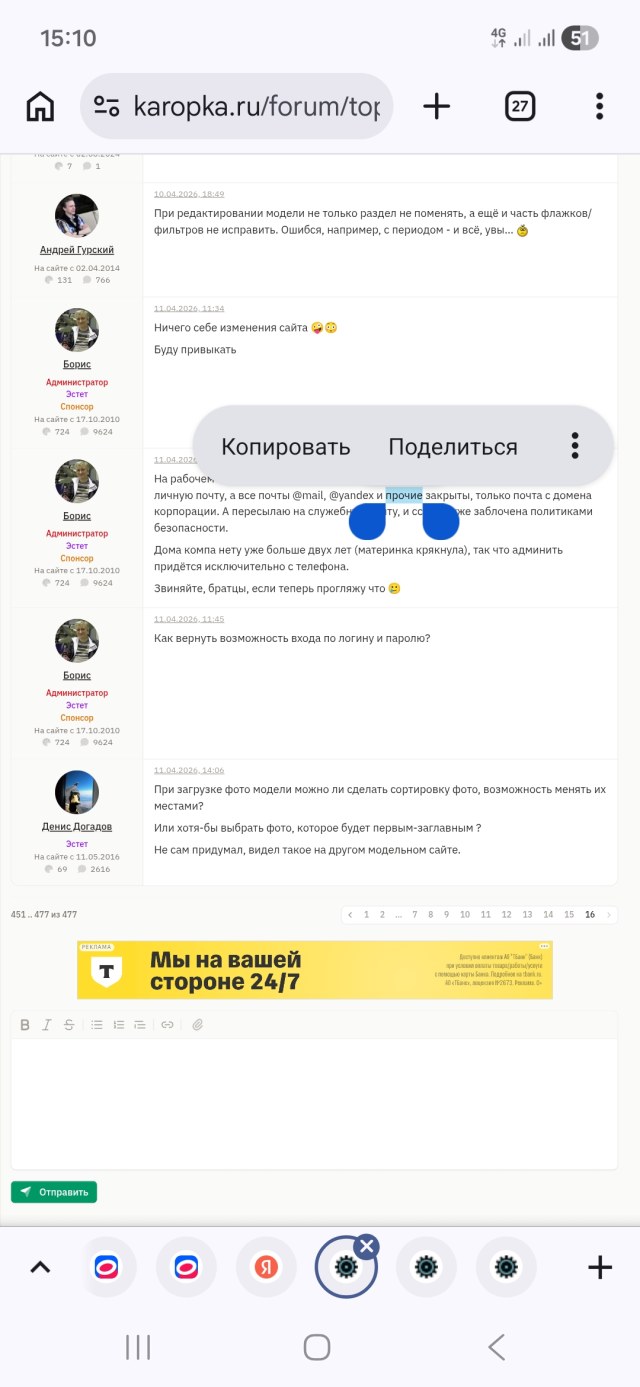640x1387 pixels.
Task: Visit Денис Догадов's profile link
Action: pyautogui.click(x=77, y=827)
